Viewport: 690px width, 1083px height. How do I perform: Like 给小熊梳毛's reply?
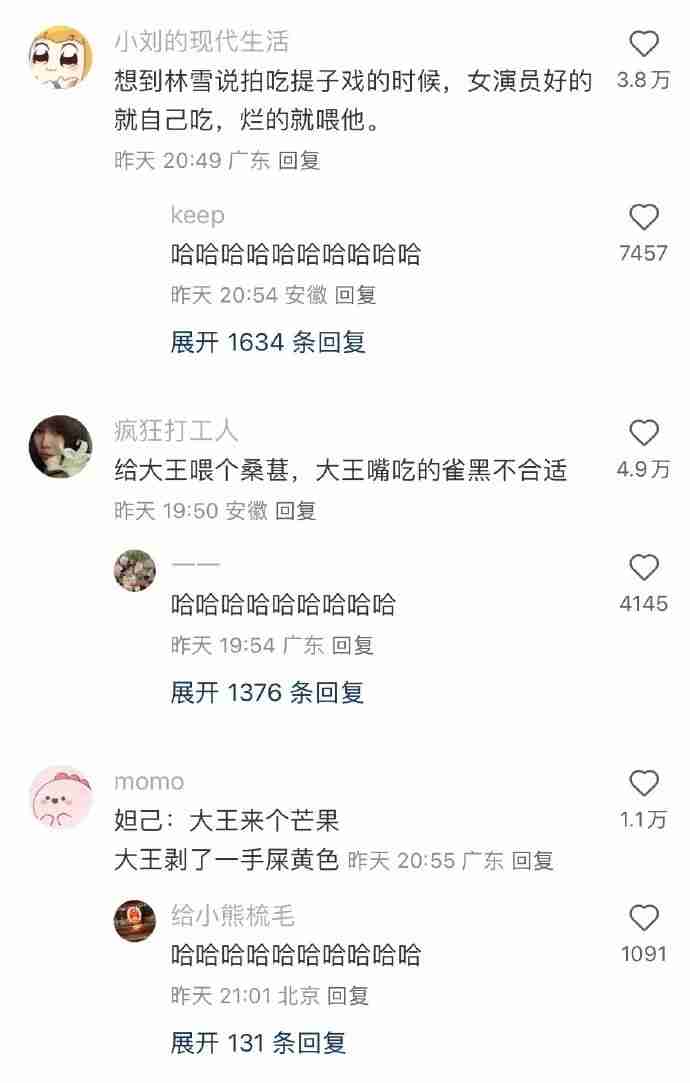644,917
